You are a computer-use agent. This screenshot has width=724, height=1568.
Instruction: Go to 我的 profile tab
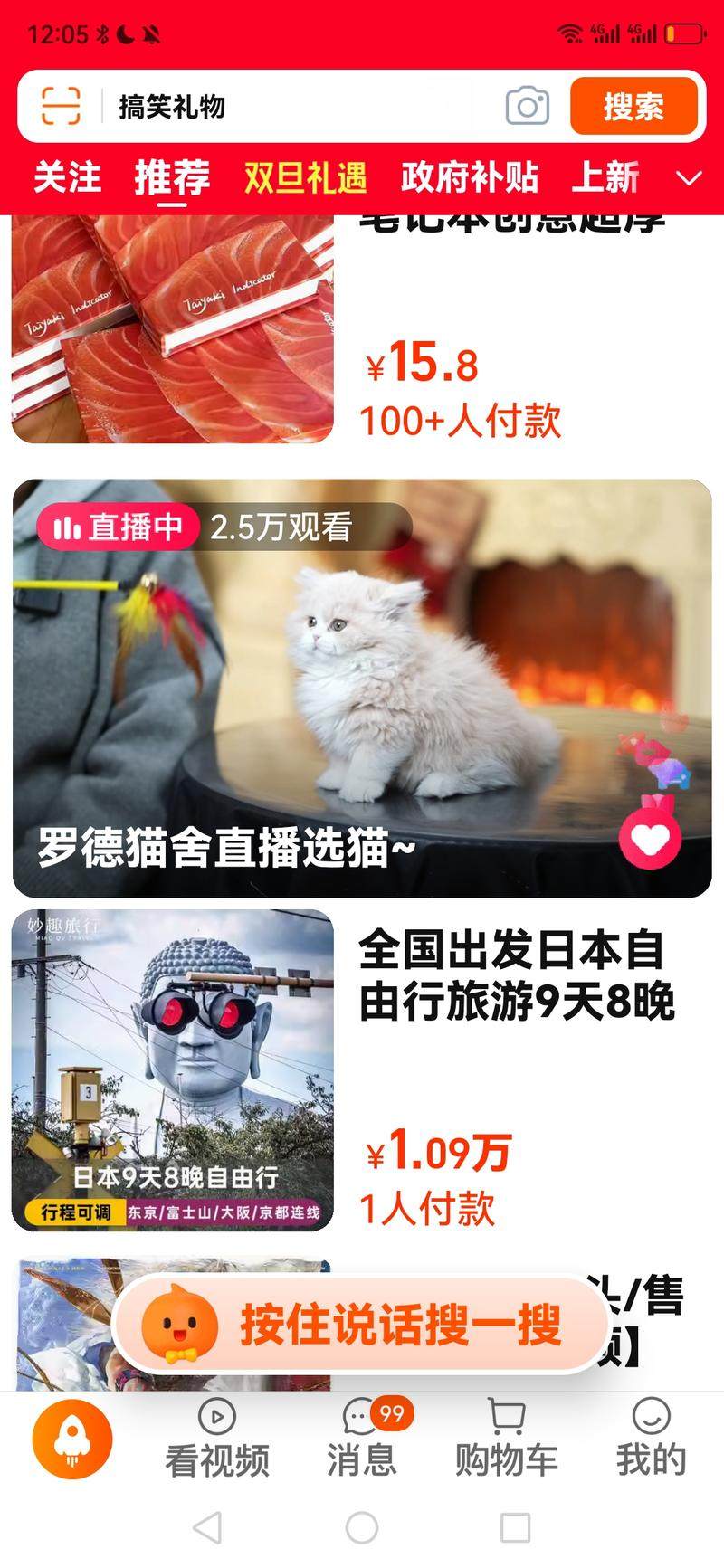click(651, 1439)
